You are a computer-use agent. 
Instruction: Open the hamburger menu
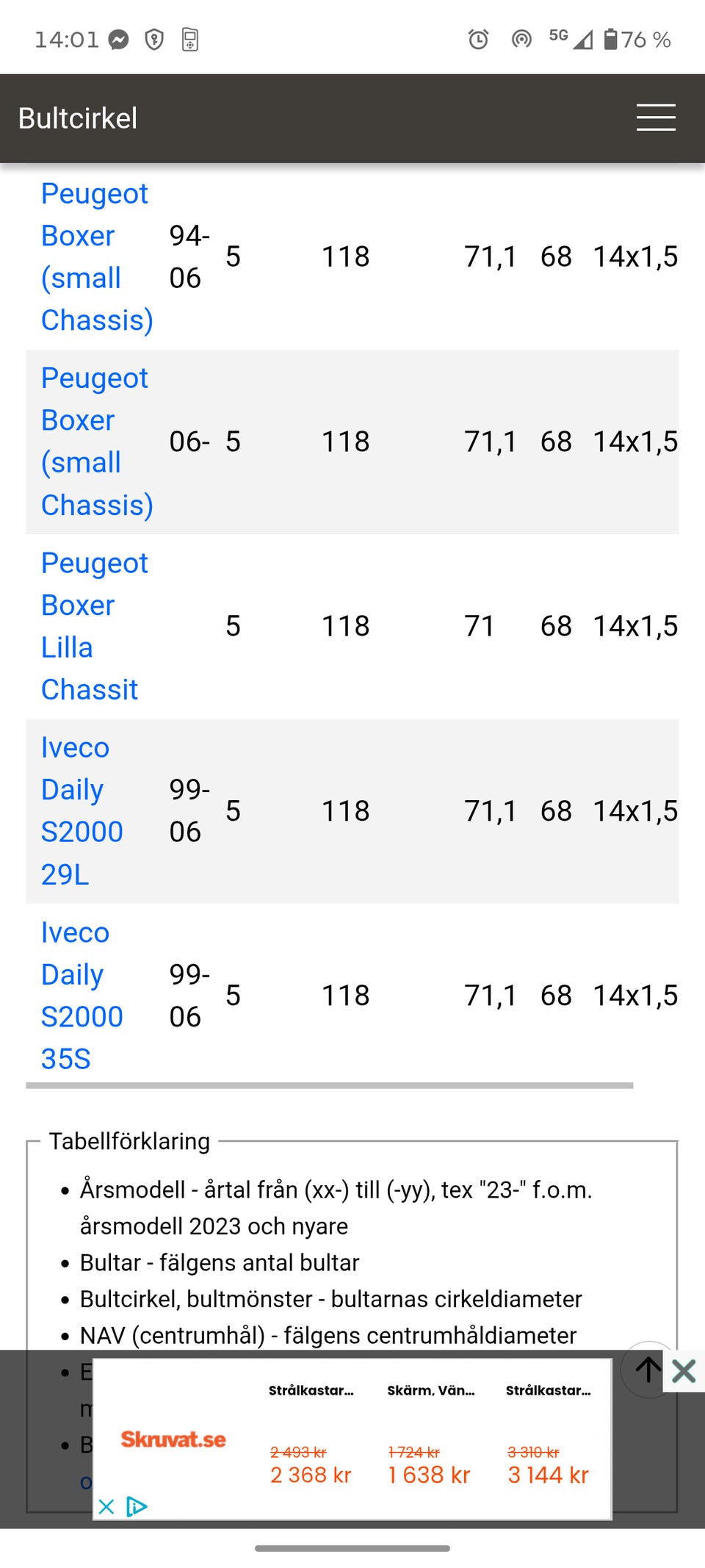[x=656, y=118]
